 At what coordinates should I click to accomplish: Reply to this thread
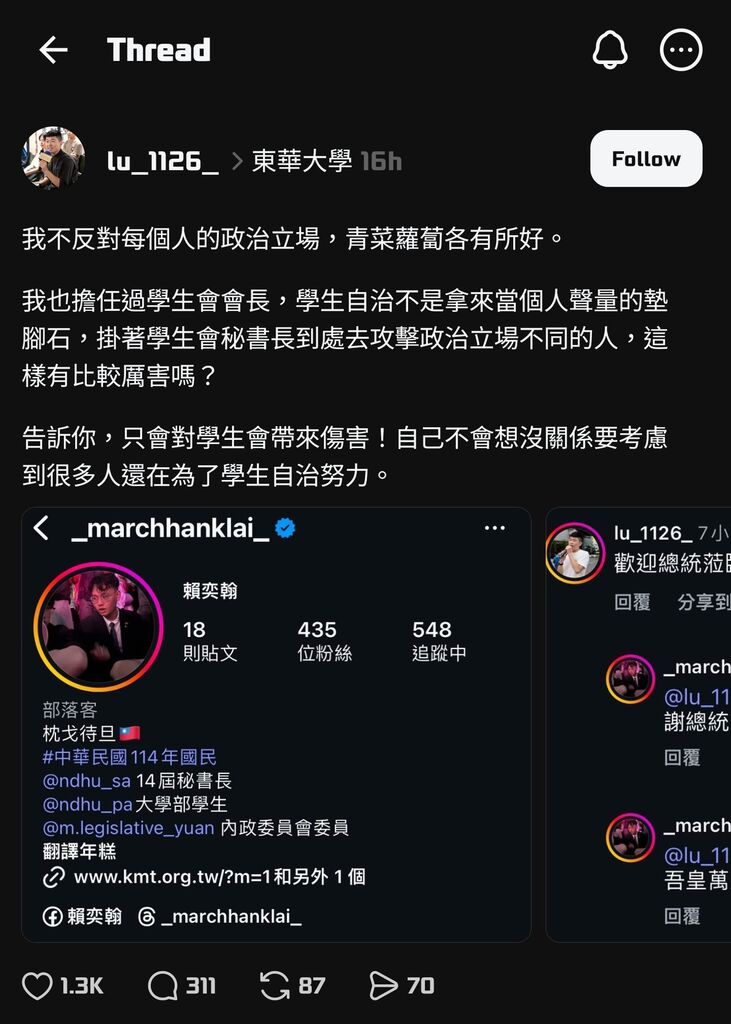coord(163,986)
